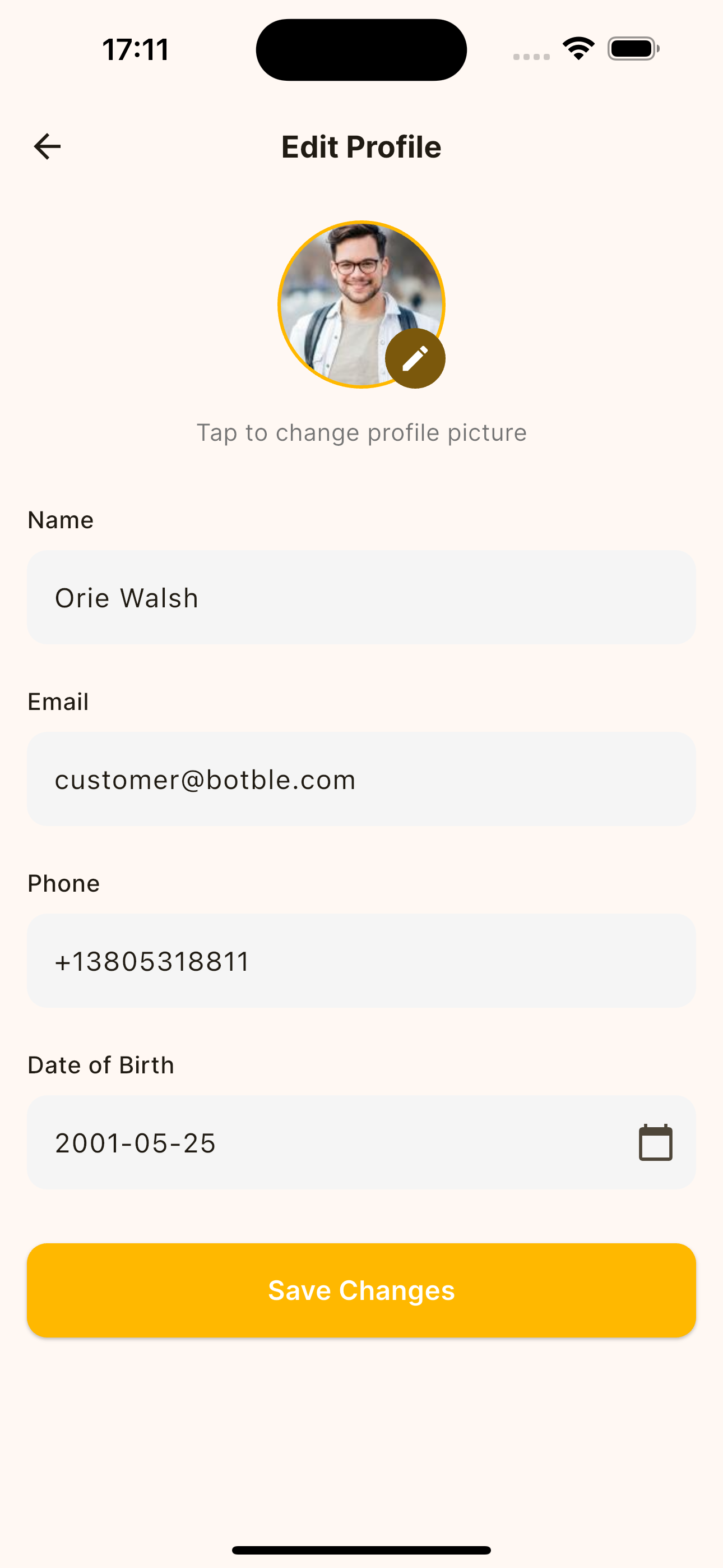Edit the Email address field

361,779
